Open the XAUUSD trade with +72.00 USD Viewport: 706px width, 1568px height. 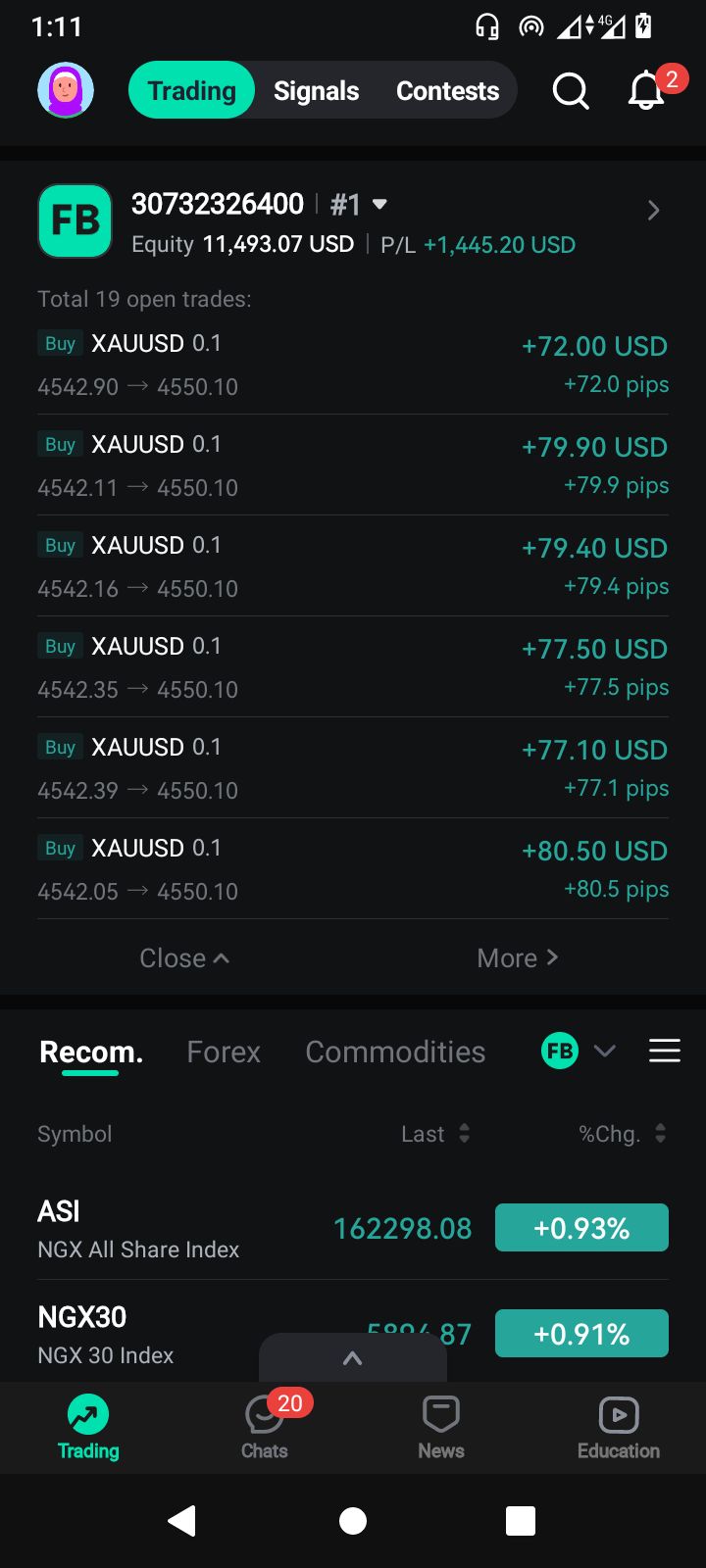(353, 365)
